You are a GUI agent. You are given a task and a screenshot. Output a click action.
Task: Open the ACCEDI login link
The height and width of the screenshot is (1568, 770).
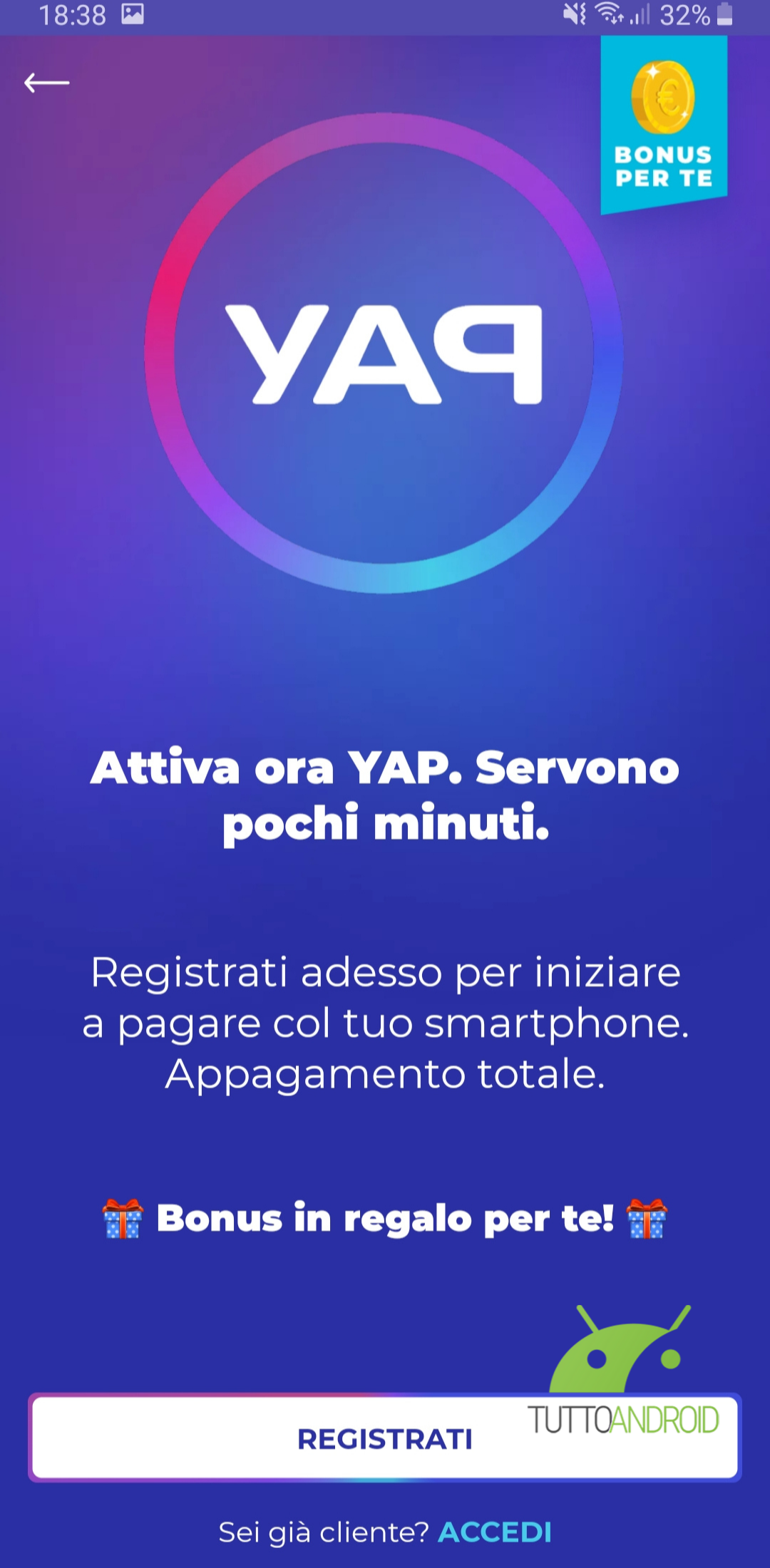click(x=495, y=1532)
